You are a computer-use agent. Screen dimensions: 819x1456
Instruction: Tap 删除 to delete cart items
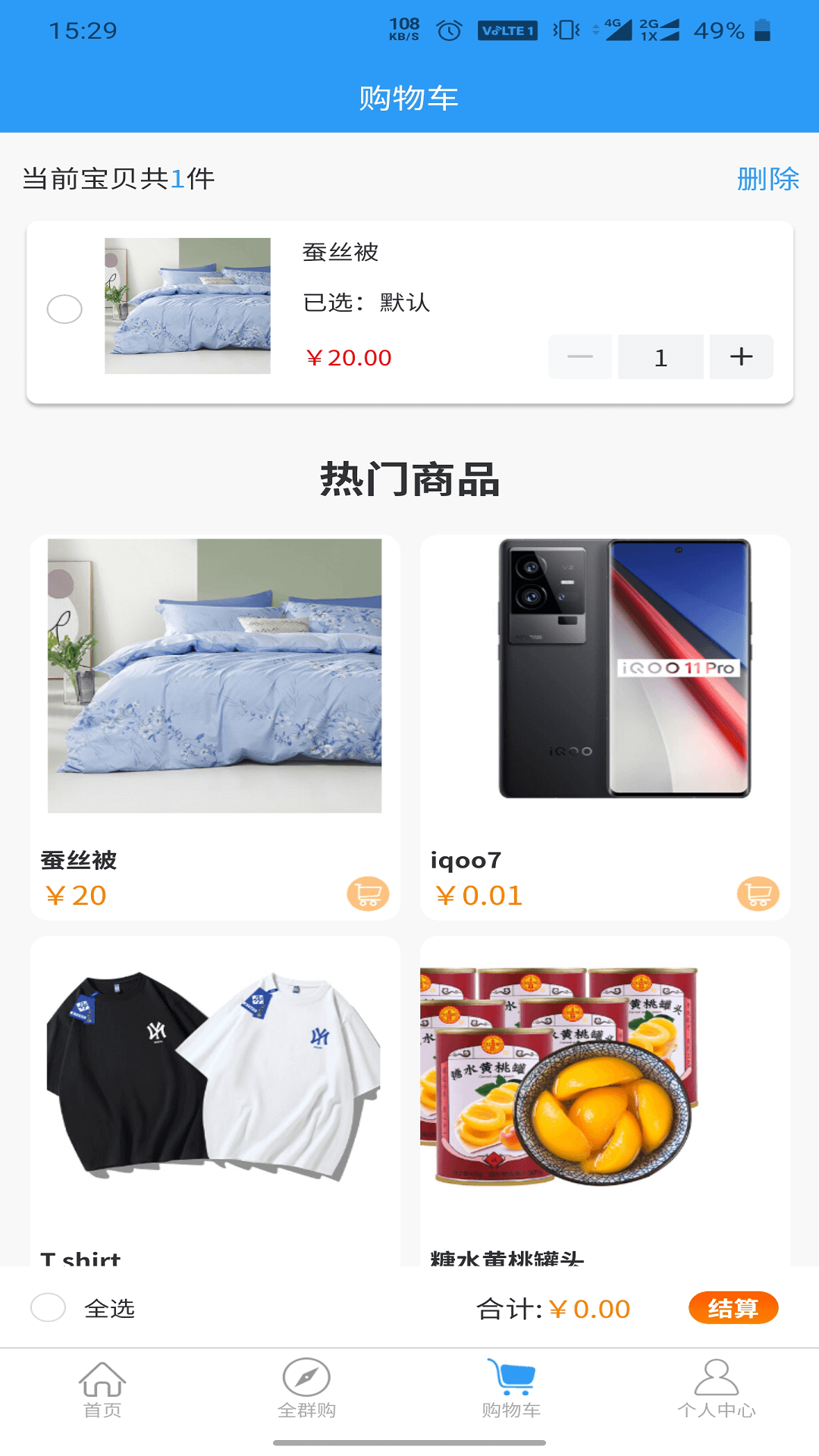pos(767,179)
